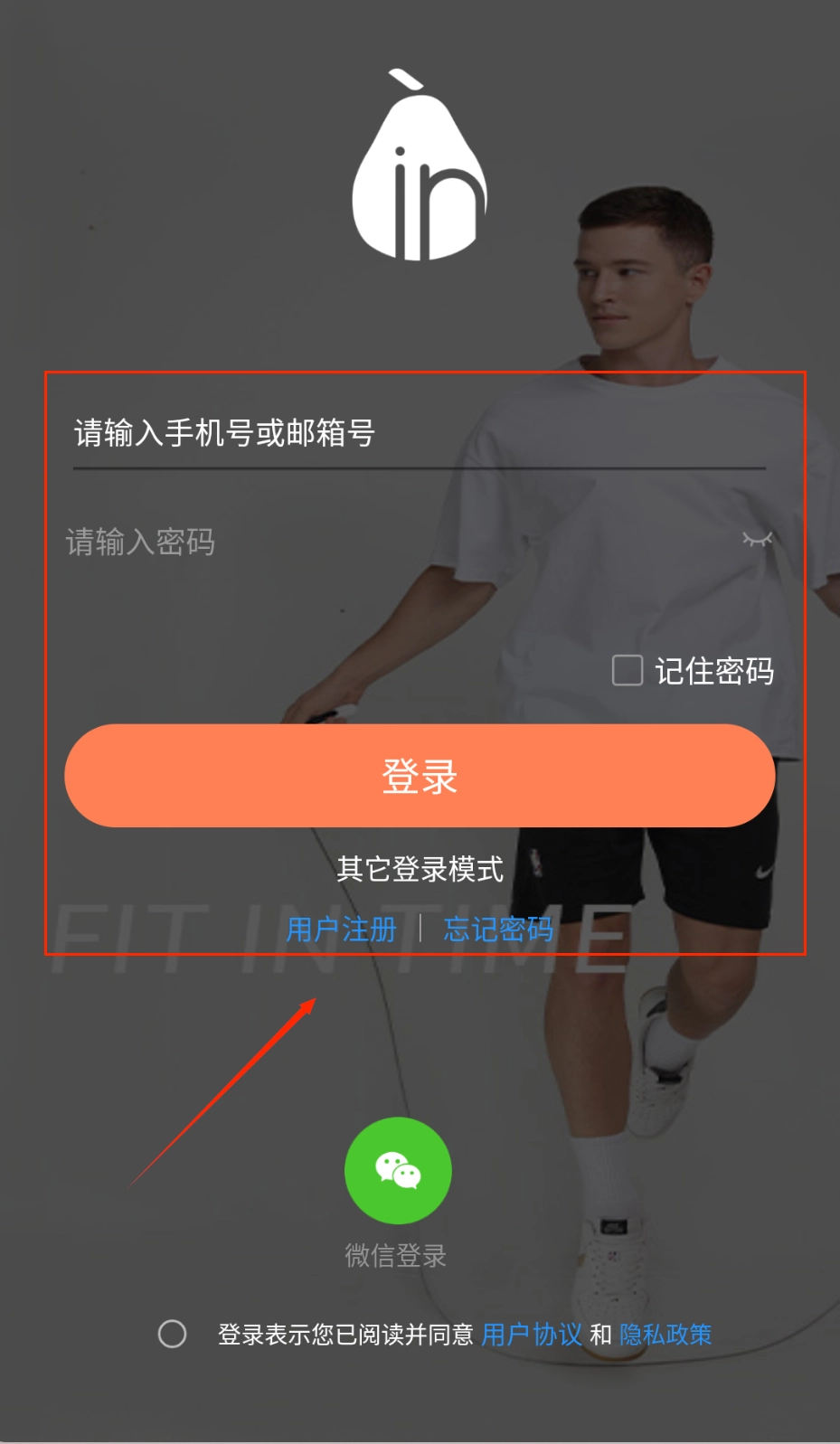Check the 记住密码 checkbox

coord(628,671)
